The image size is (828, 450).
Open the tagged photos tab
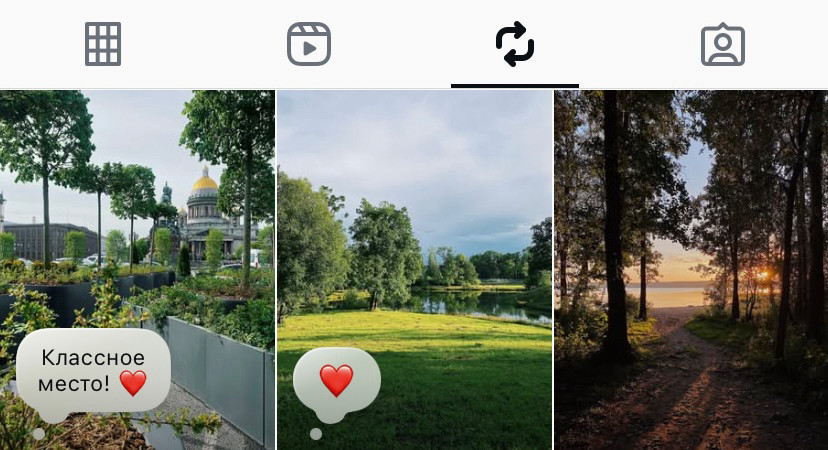coord(722,44)
